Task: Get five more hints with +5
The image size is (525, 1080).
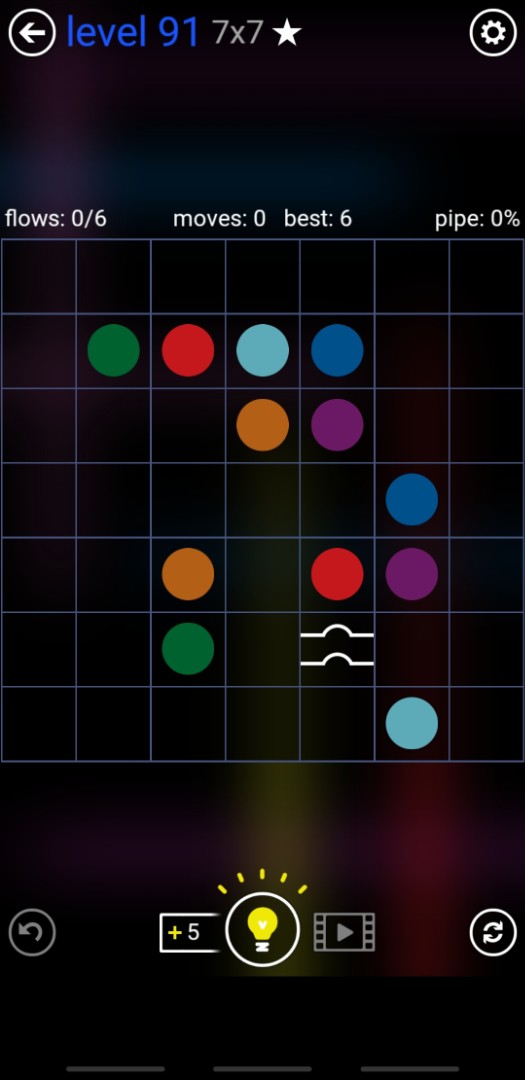Action: point(189,933)
